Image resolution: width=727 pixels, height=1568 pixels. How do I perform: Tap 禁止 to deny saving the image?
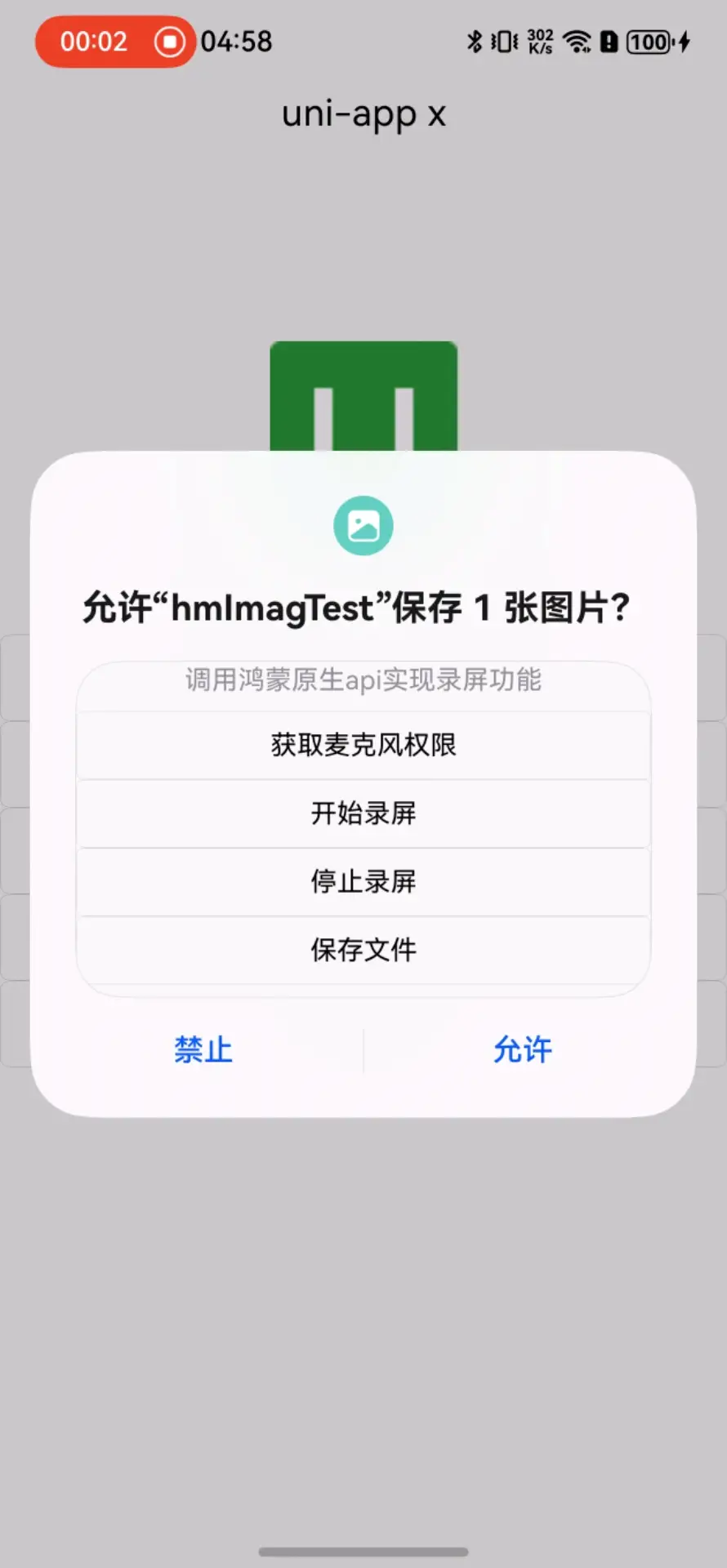point(203,1049)
